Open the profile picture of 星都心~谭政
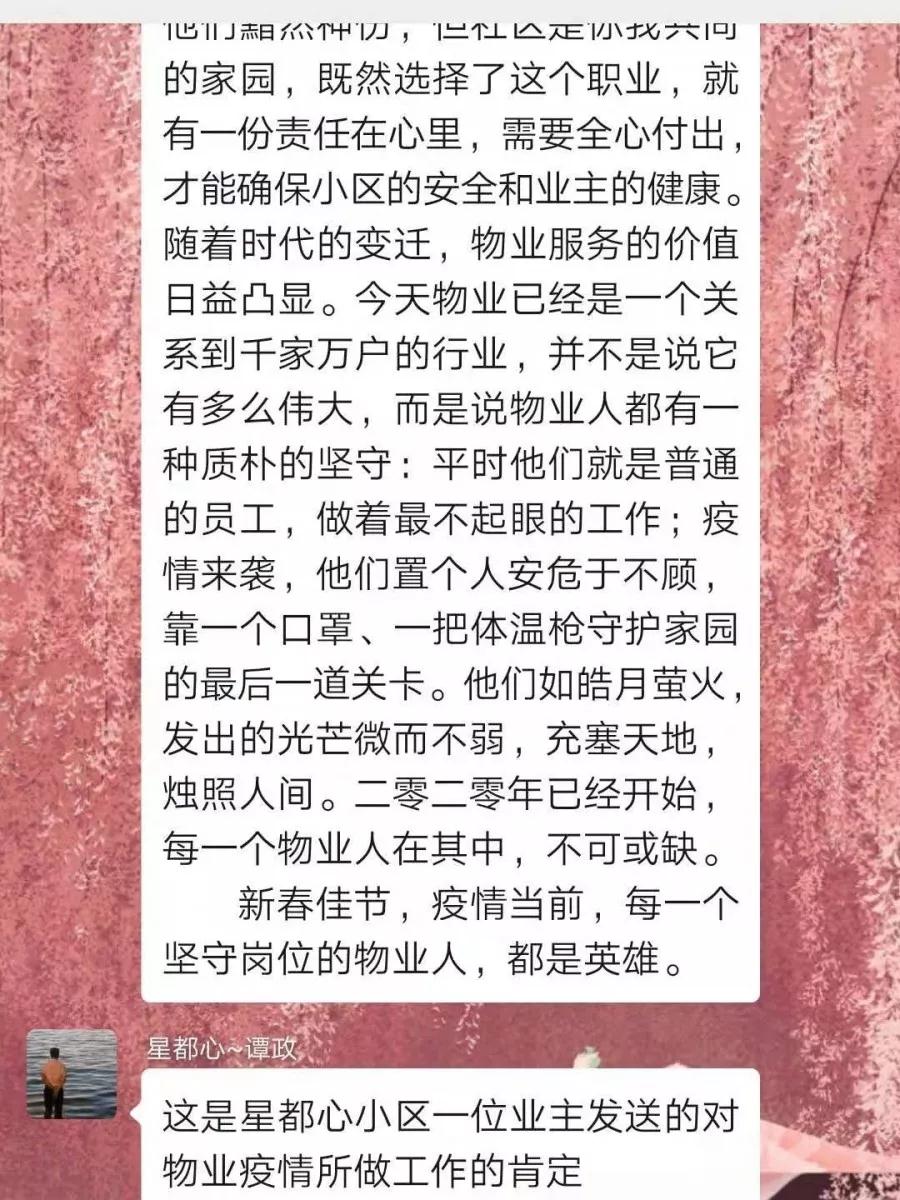This screenshot has width=900, height=1200. point(71,1074)
